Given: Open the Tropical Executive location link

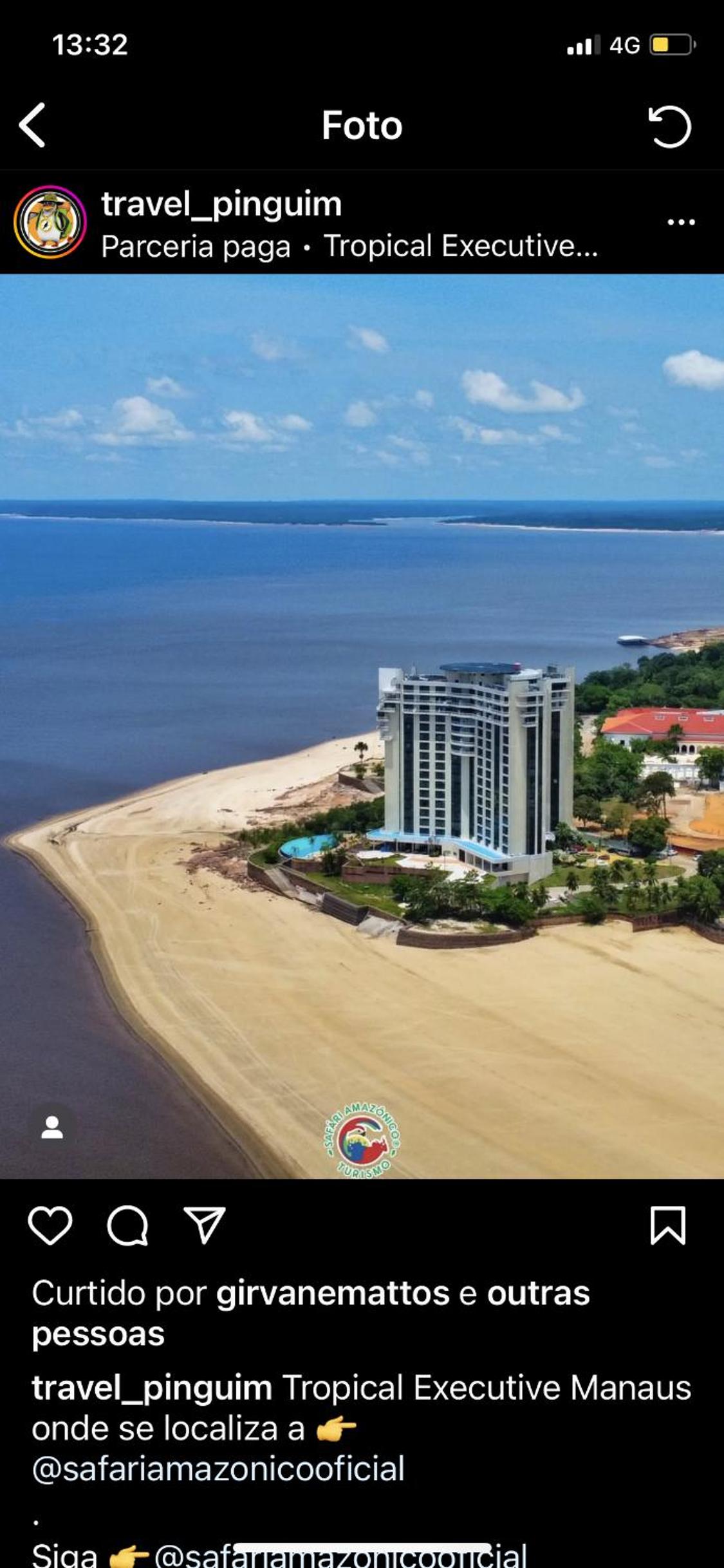Looking at the screenshot, I should pos(460,246).
